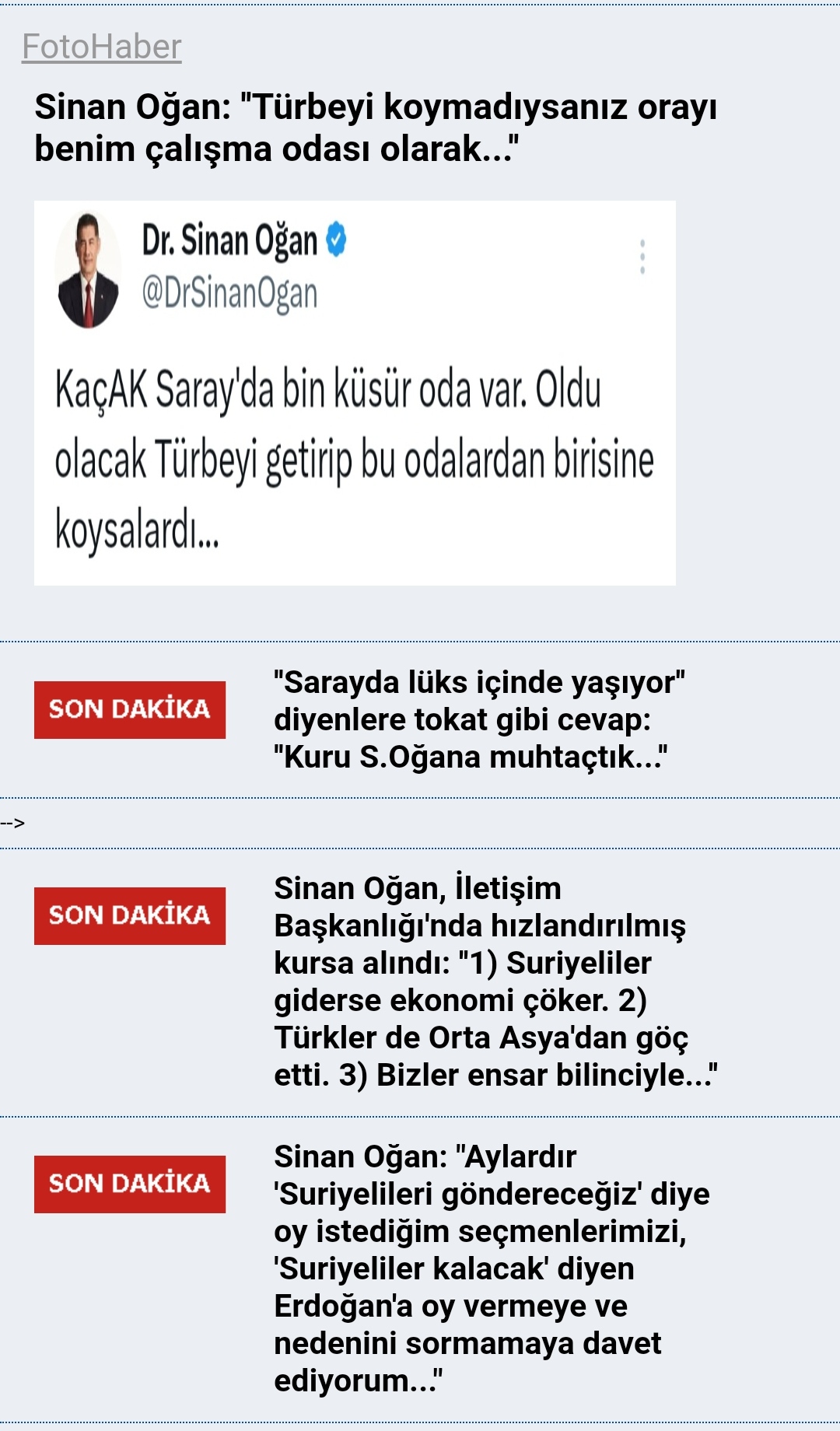Tap Son Dakika badge beside "Sarayda lüks" story
The image size is (840, 1431).
[130, 710]
